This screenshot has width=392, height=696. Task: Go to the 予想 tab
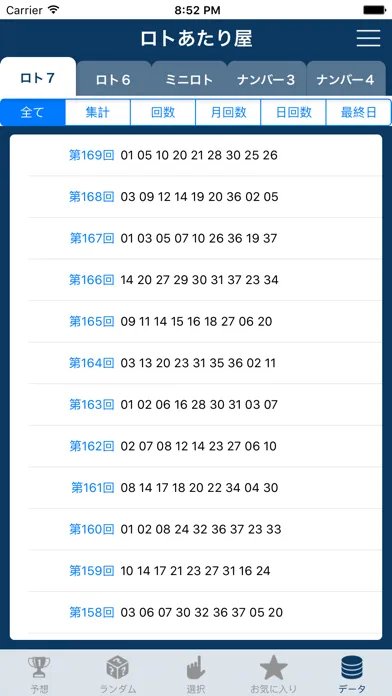tap(39, 674)
